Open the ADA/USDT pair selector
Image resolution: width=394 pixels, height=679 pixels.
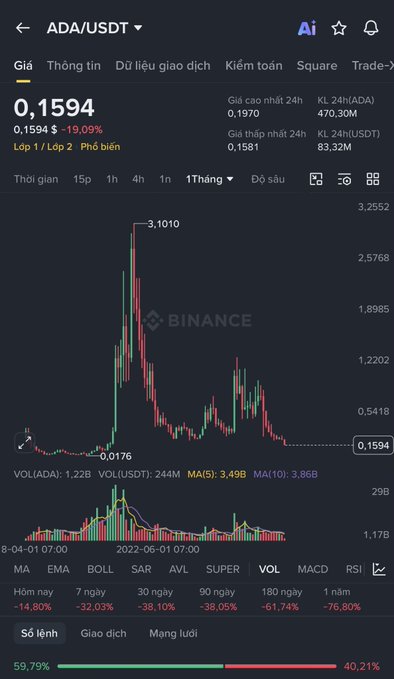[94, 28]
